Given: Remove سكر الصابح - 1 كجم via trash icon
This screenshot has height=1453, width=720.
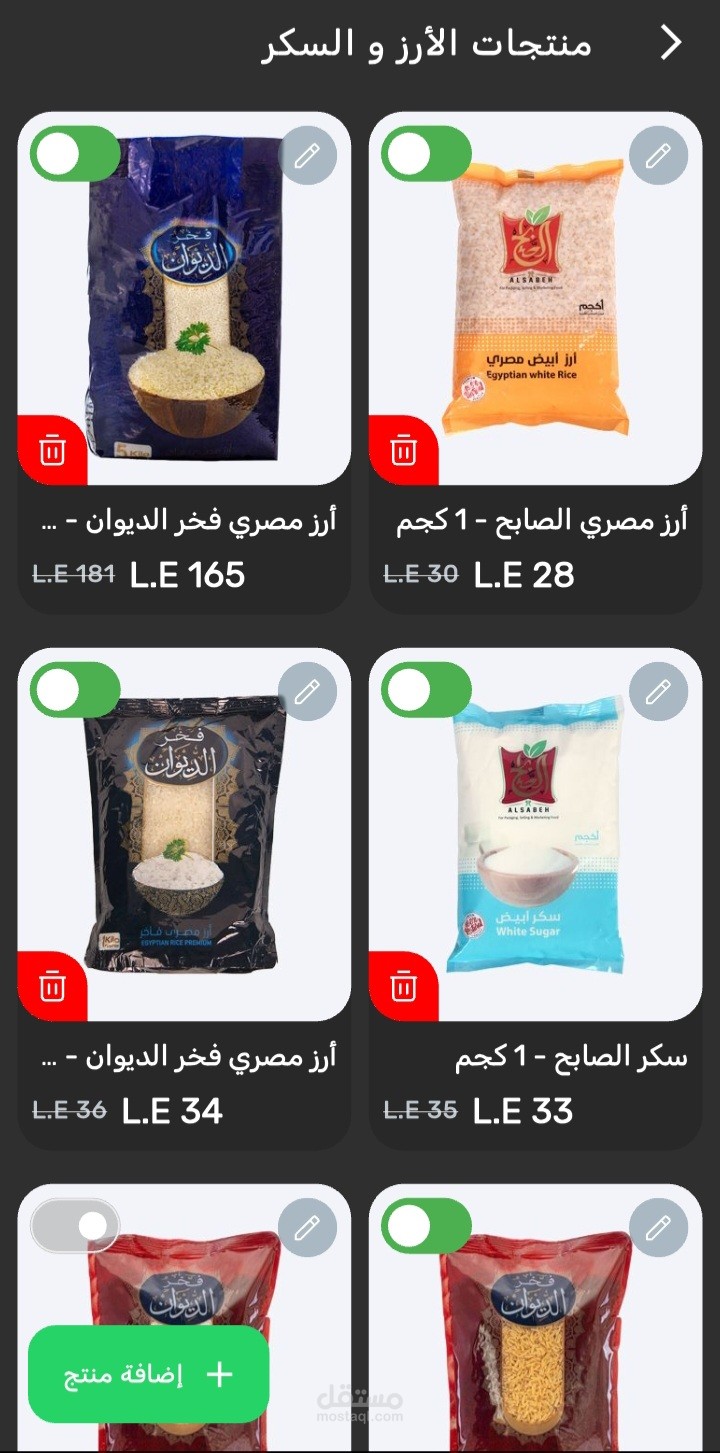Looking at the screenshot, I should tap(403, 986).
